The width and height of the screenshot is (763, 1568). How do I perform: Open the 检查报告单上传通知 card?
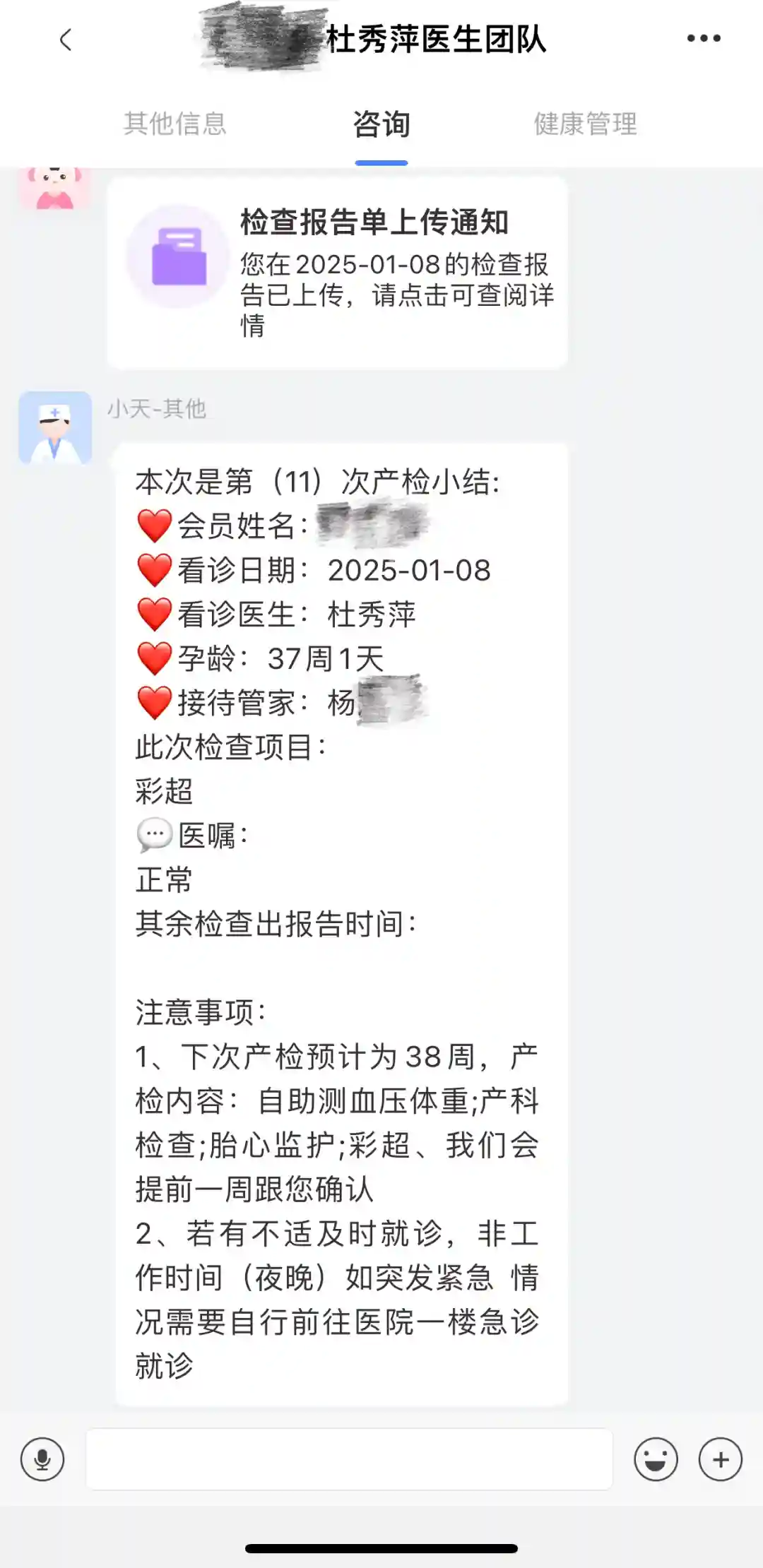click(x=338, y=273)
